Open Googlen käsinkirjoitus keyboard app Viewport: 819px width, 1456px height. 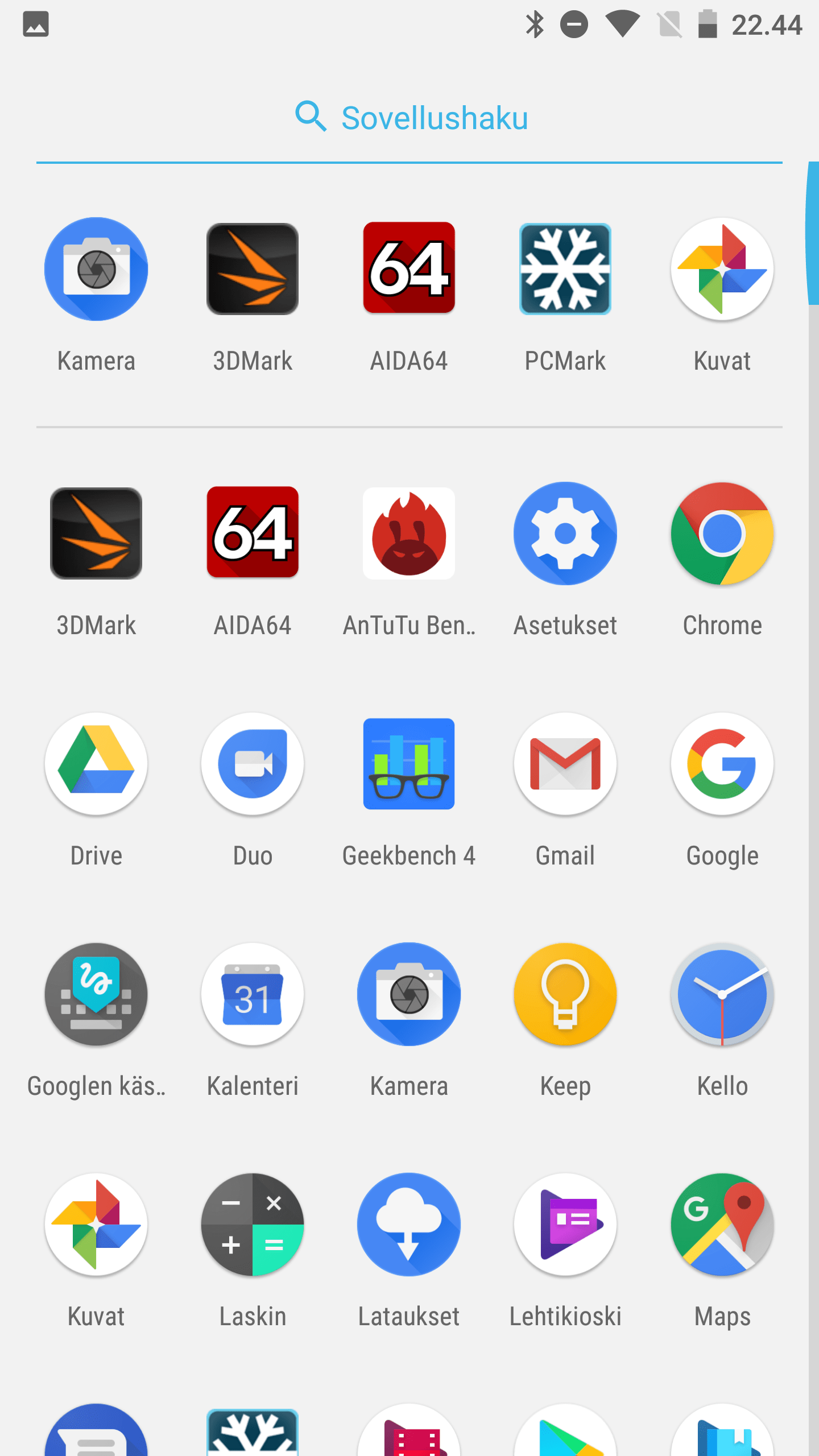96,994
